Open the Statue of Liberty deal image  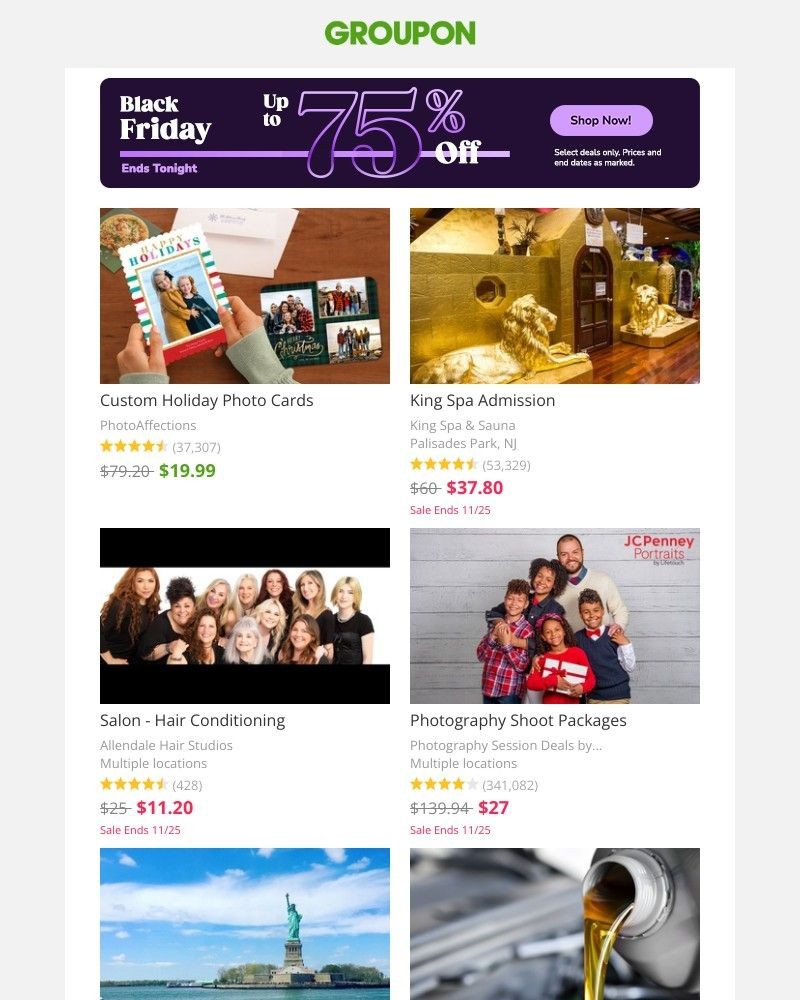point(245,924)
